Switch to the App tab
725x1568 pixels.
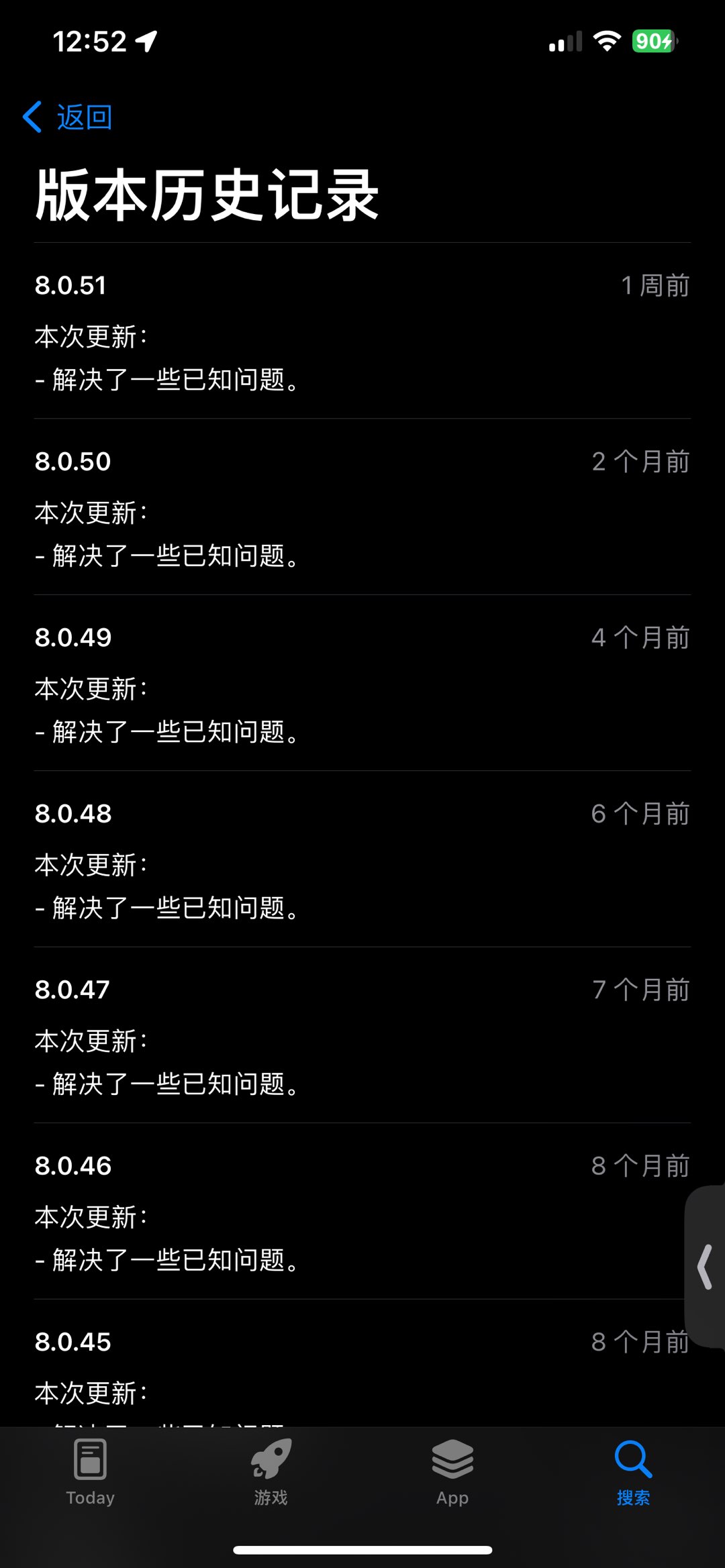(452, 1472)
